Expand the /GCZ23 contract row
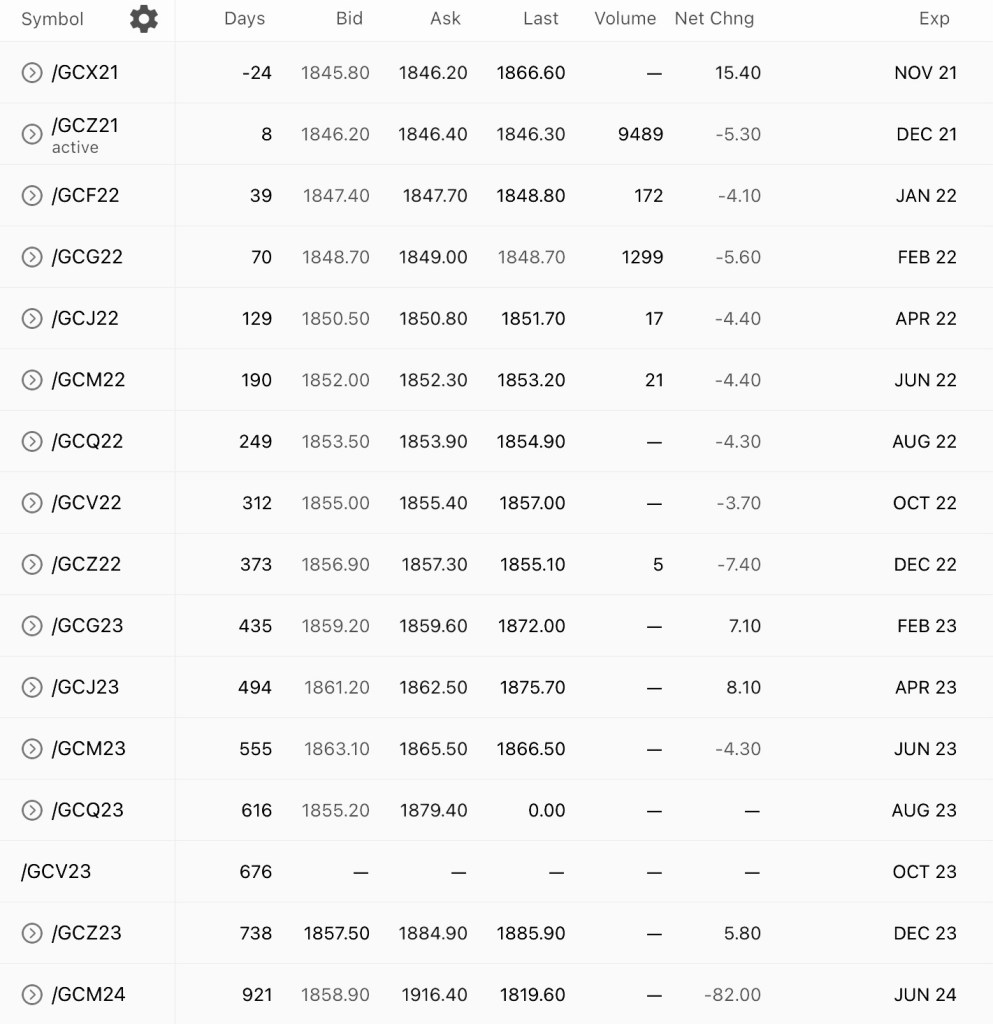The height and width of the screenshot is (1024, 993). [32, 934]
